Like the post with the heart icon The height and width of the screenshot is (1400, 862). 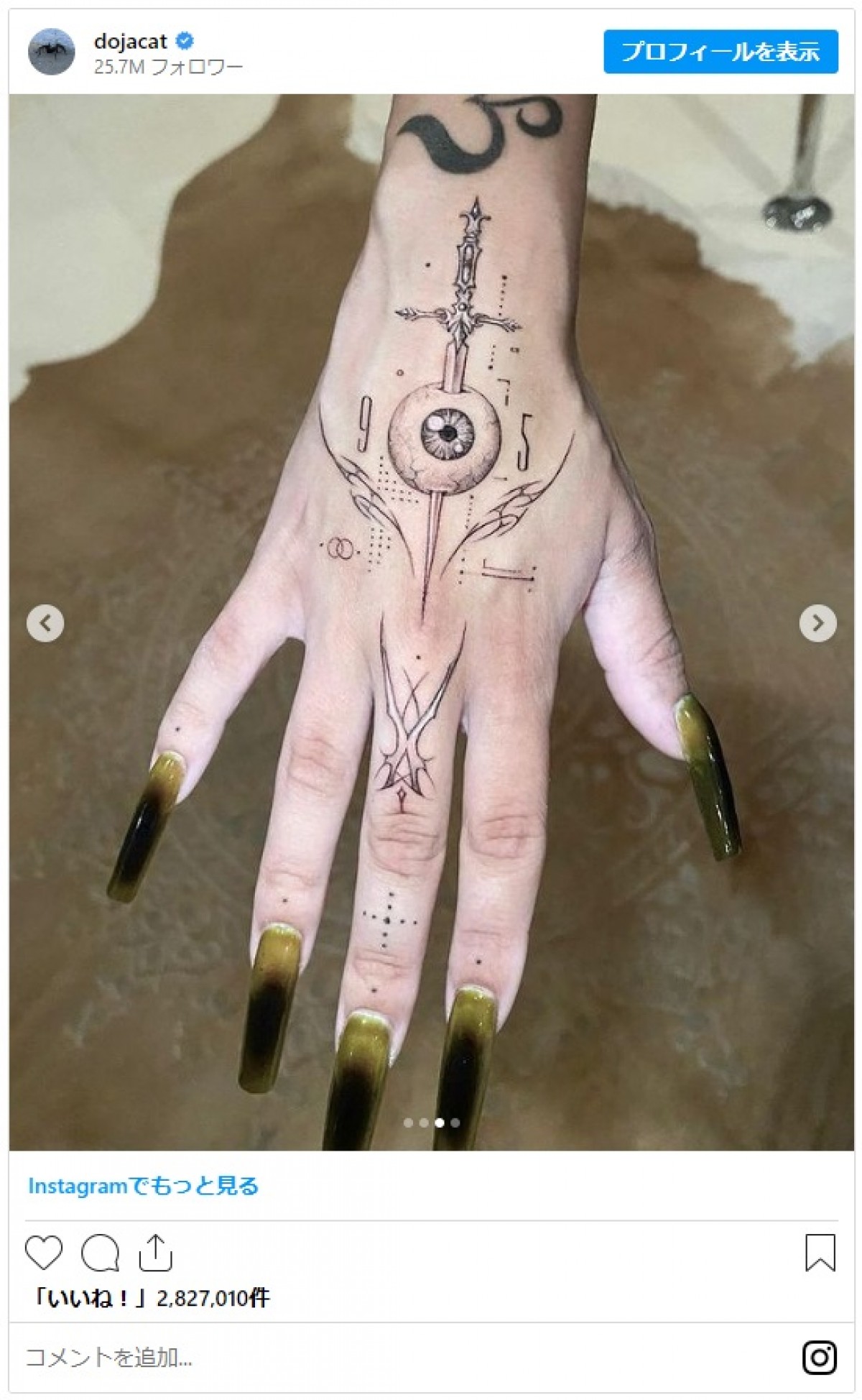click(x=44, y=1253)
